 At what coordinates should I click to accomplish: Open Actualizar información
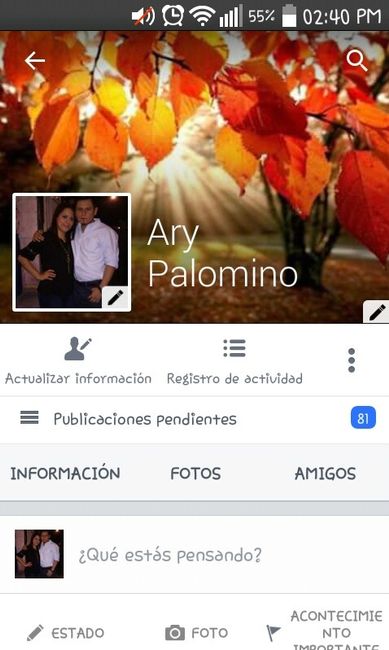78,361
